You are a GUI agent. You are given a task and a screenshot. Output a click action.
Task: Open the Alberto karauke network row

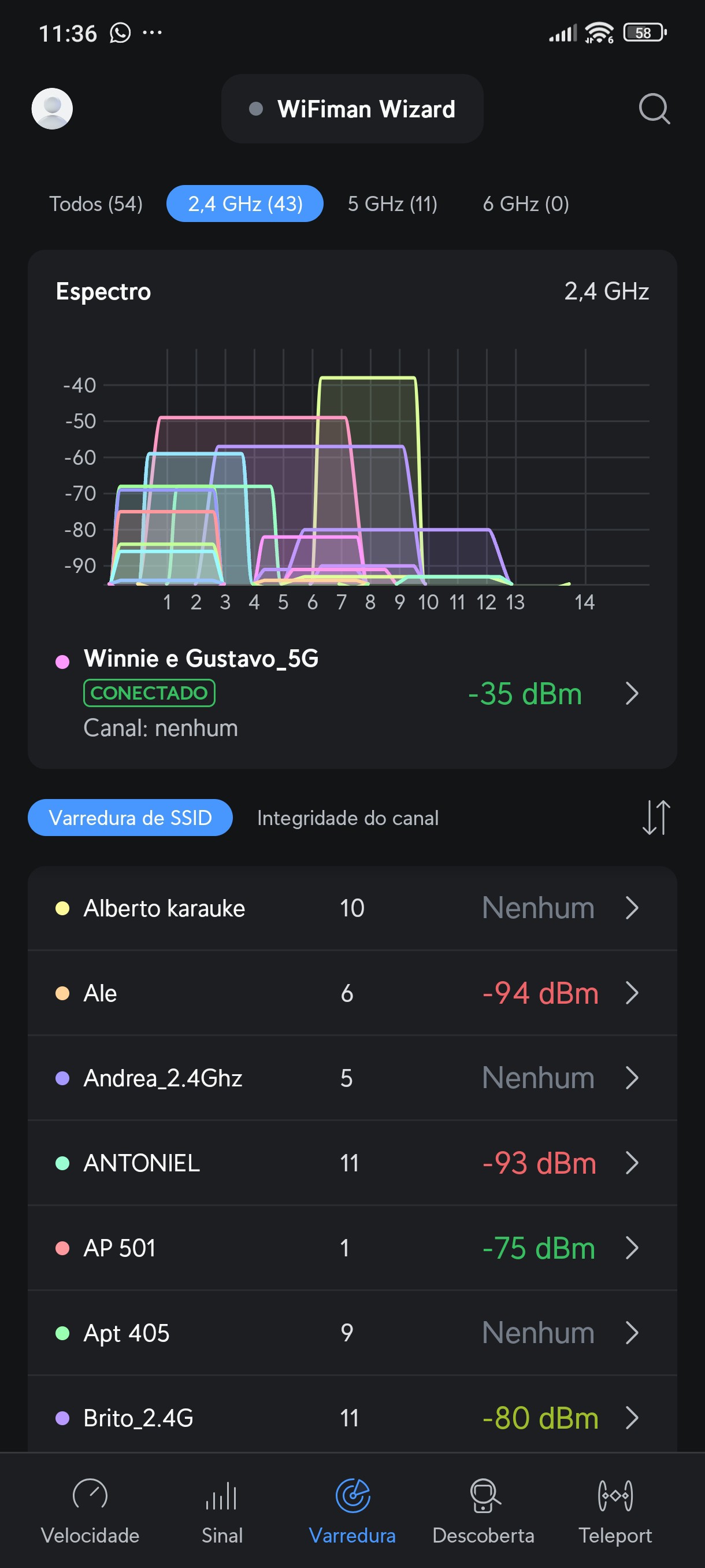351,908
